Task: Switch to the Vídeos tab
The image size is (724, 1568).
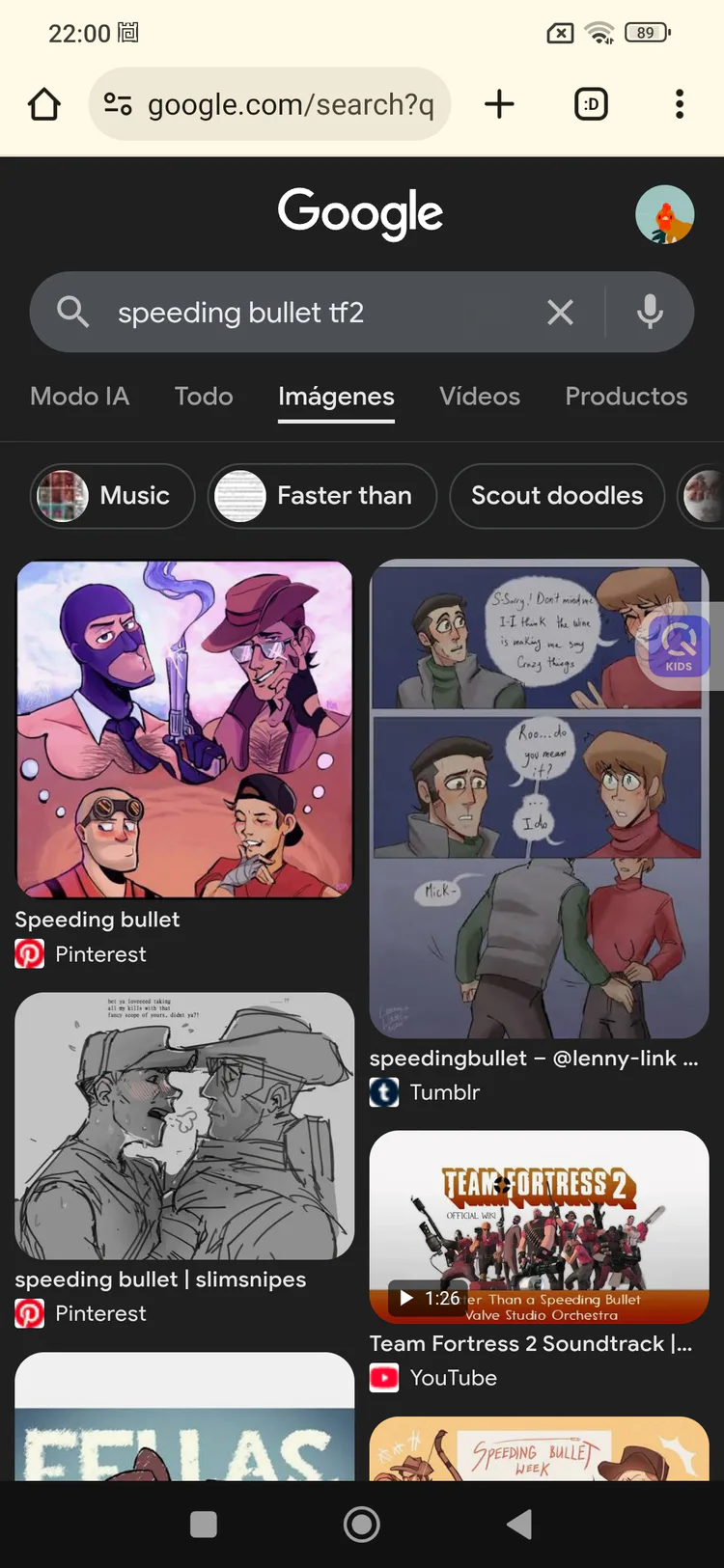Action: tap(480, 397)
